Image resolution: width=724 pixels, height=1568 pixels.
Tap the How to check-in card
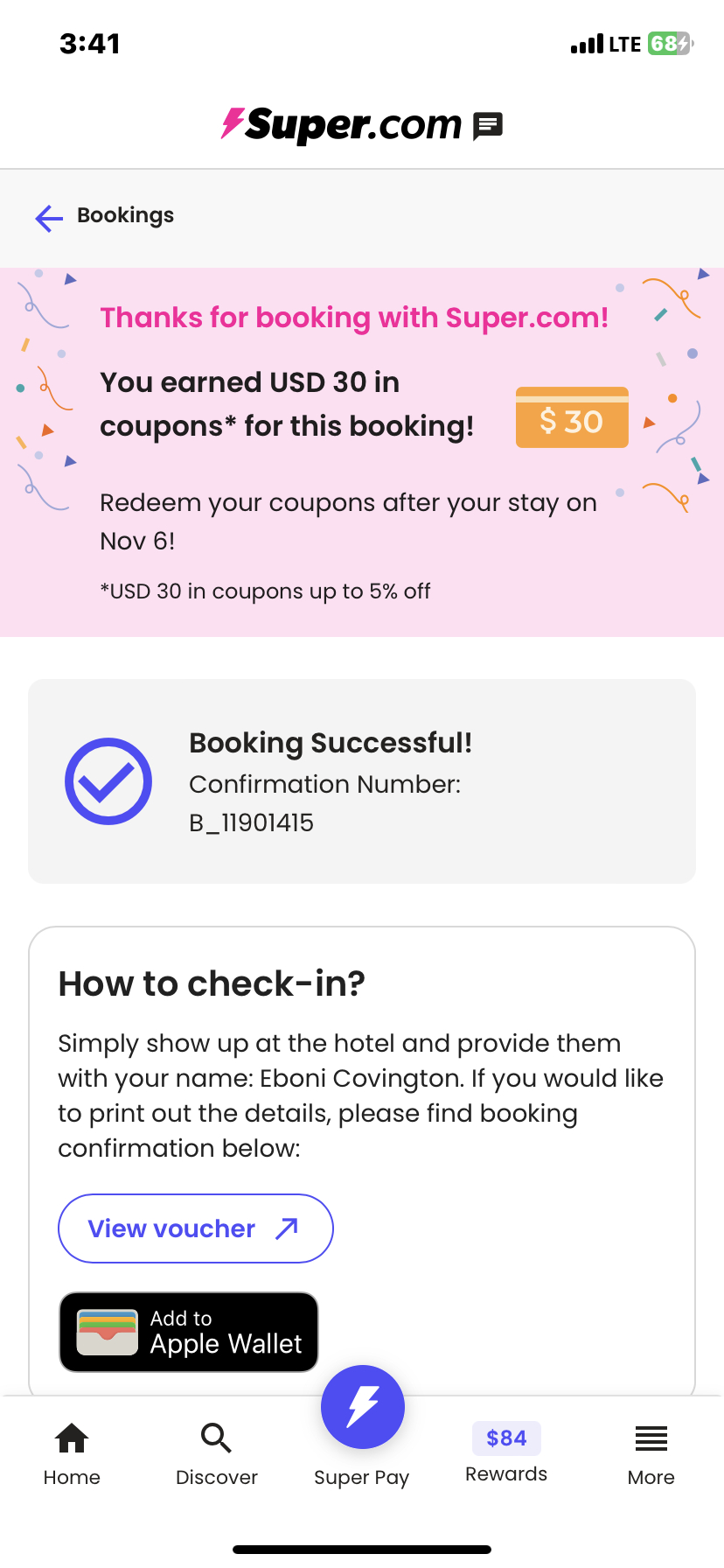coord(362,1094)
